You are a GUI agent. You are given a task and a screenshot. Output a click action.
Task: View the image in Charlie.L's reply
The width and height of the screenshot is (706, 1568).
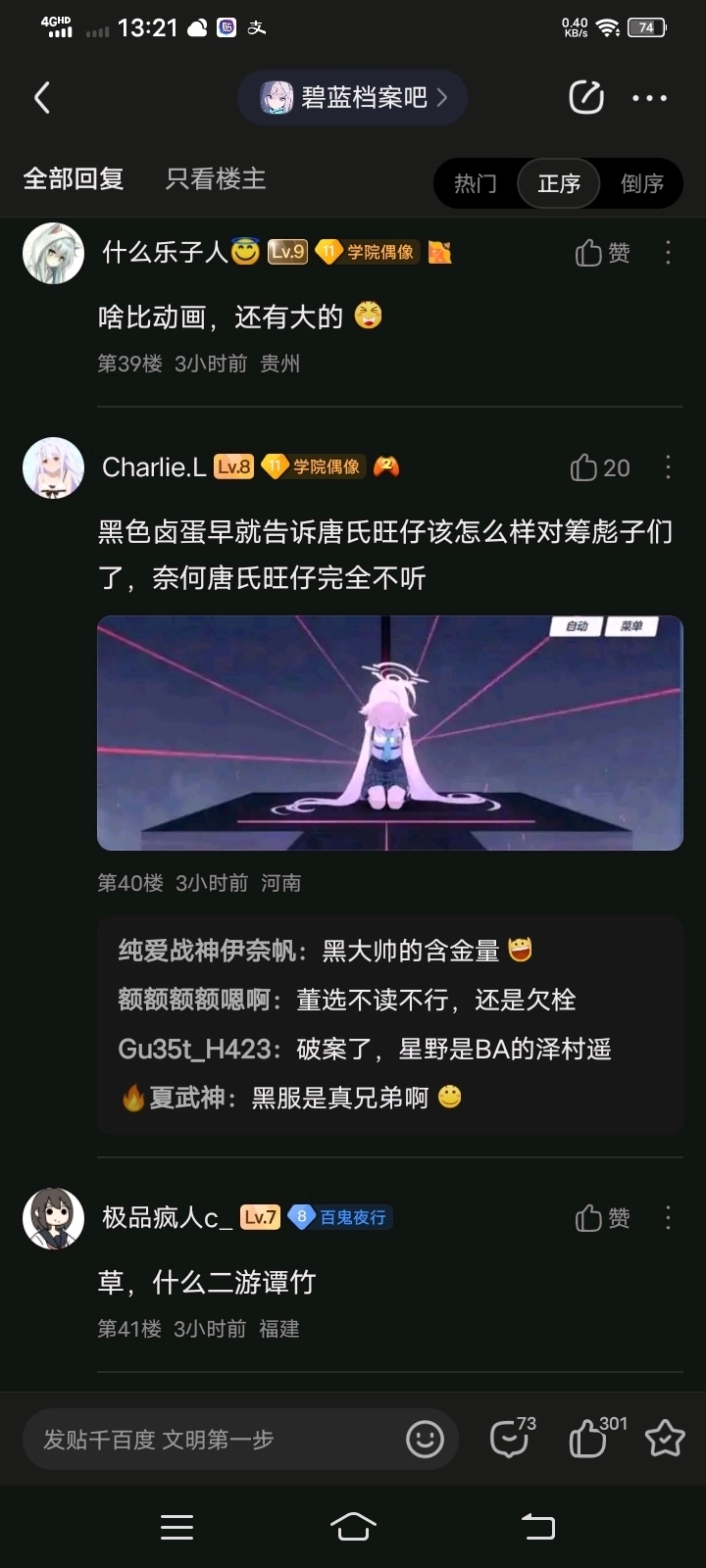pyautogui.click(x=389, y=732)
